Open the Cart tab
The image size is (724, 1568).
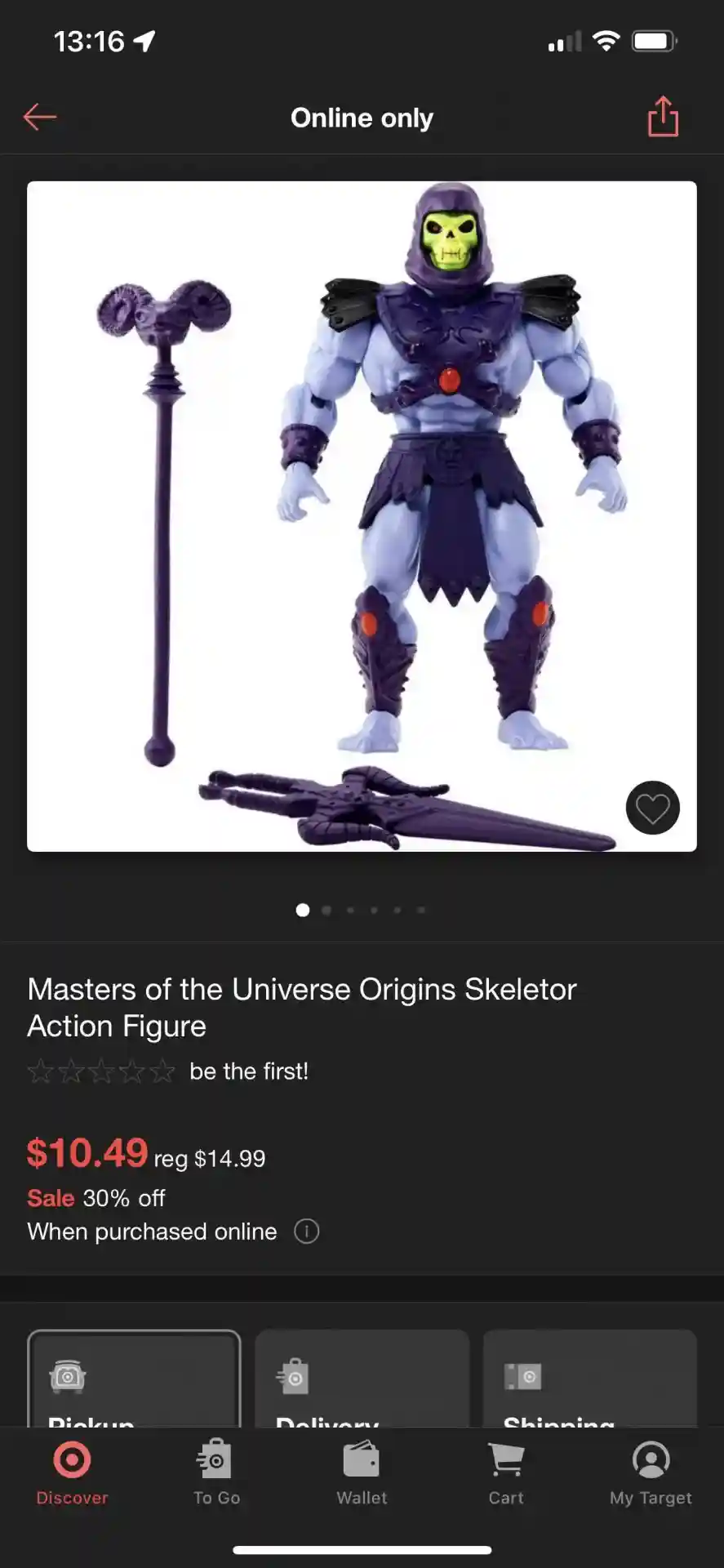(x=506, y=1473)
